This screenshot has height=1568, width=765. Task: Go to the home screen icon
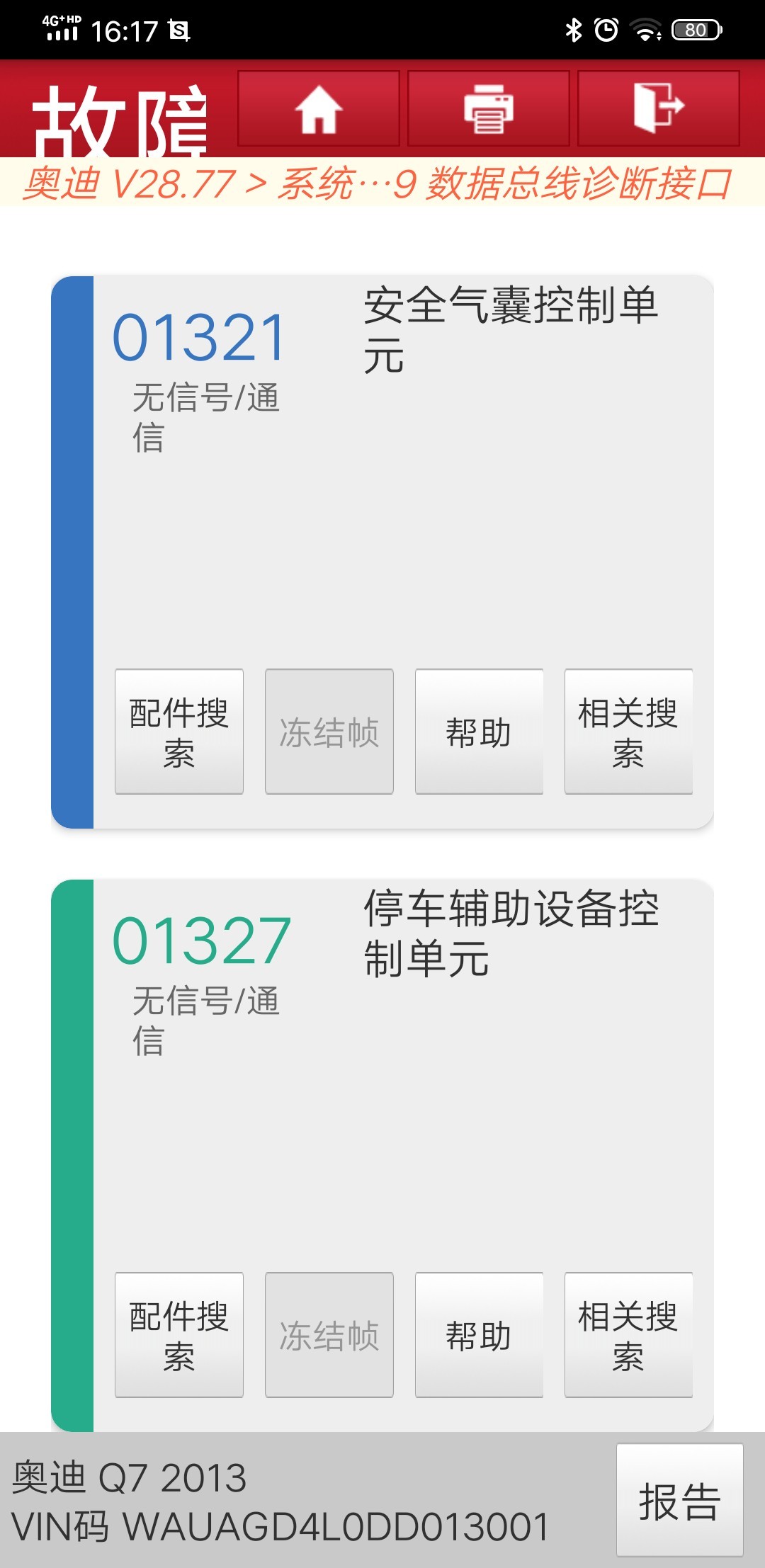[x=319, y=108]
